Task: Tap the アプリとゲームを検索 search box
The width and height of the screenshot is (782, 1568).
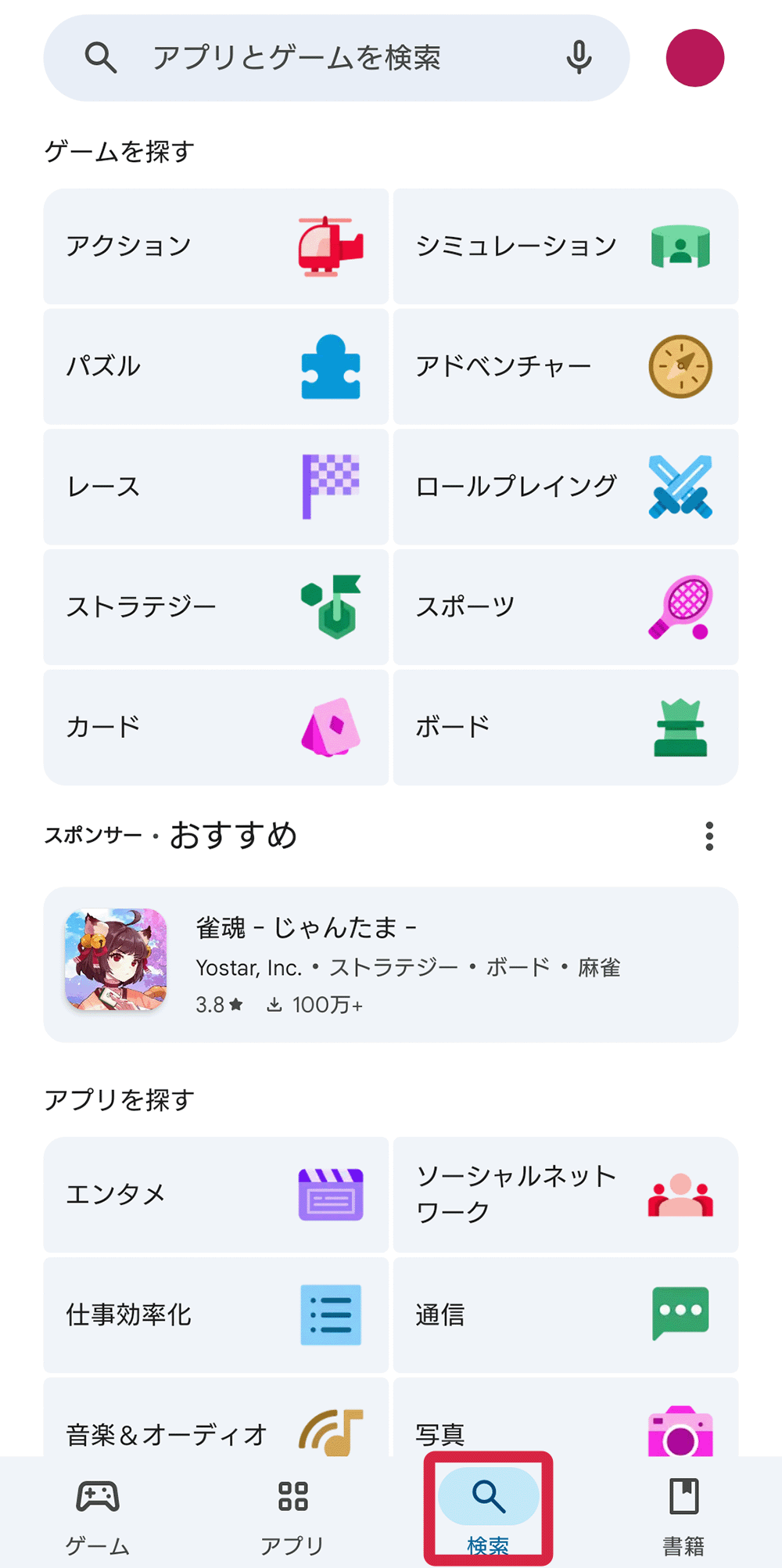Action: click(x=313, y=58)
